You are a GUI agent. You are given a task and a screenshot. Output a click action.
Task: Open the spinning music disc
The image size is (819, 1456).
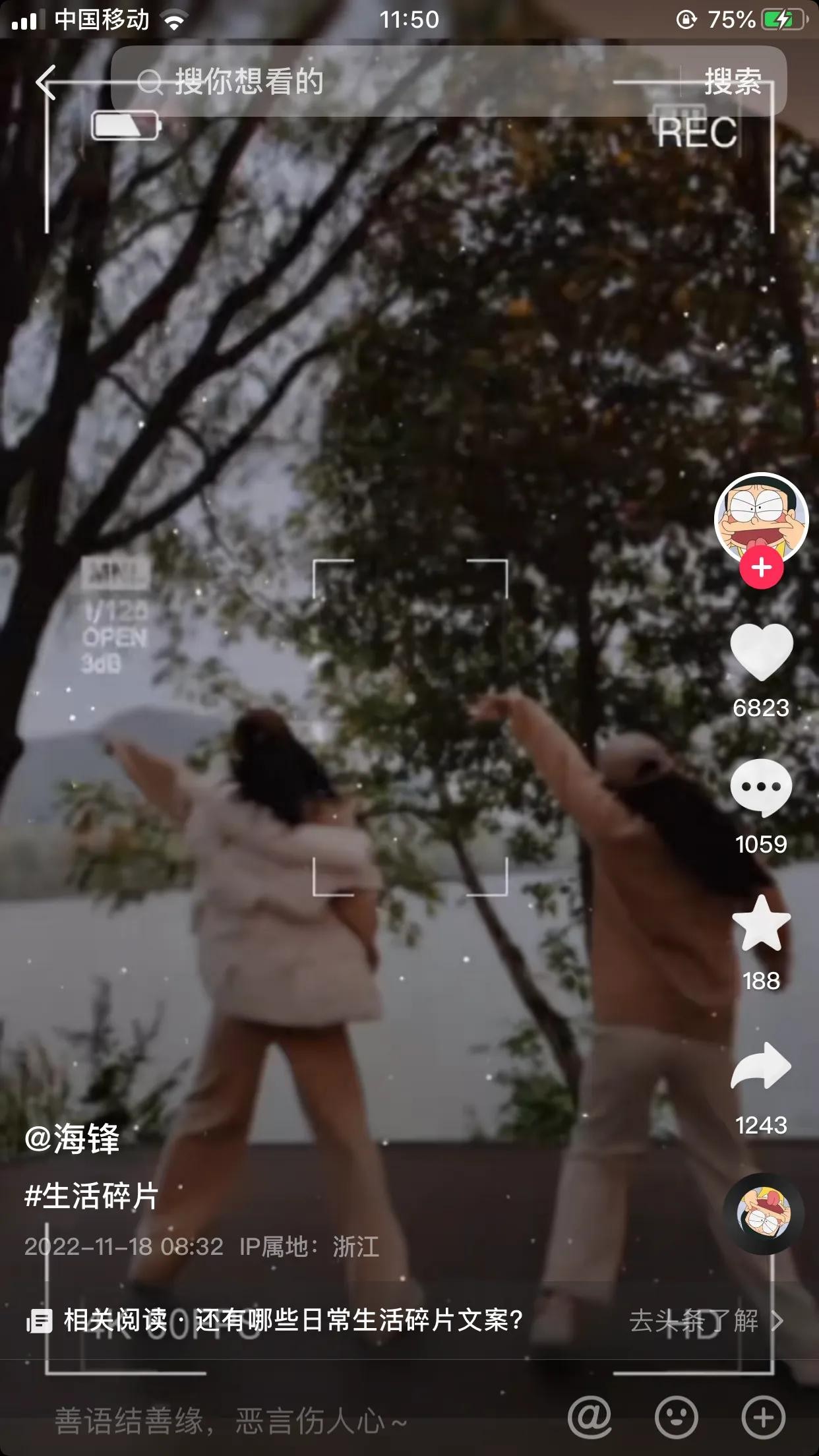(x=764, y=1213)
